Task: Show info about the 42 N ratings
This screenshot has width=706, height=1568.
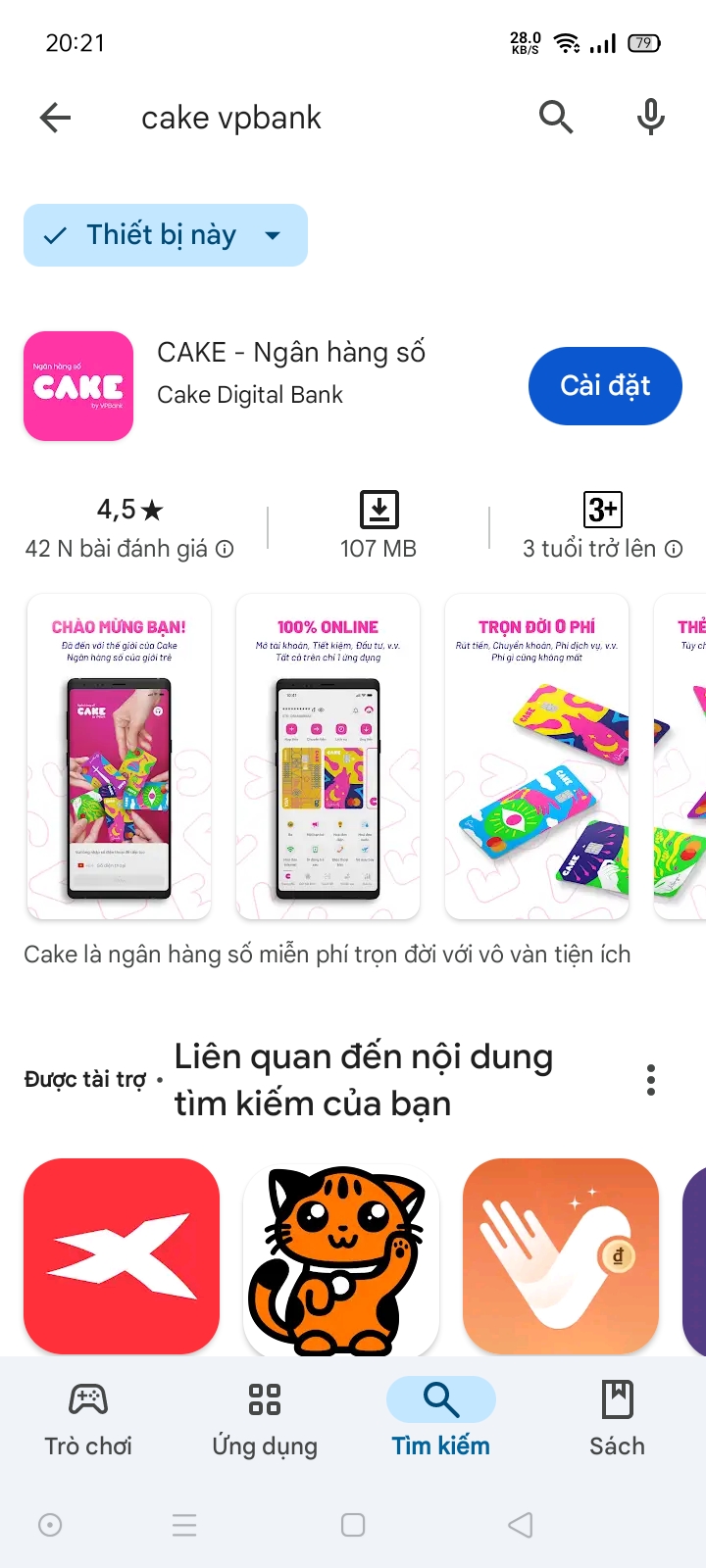Action: 225,550
